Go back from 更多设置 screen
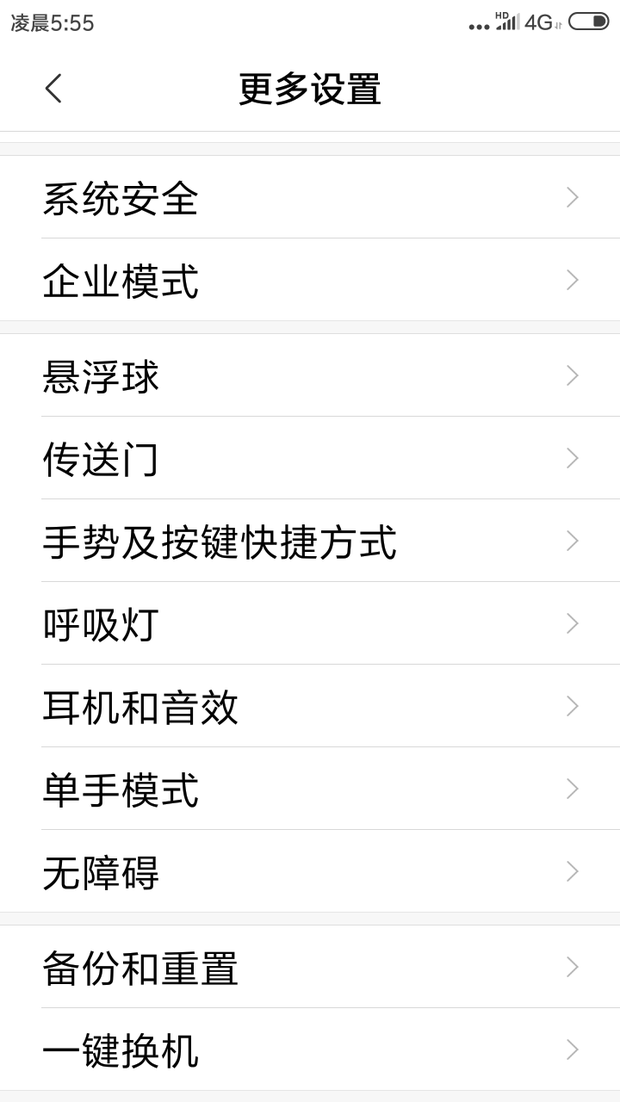620x1102 pixels. tap(53, 89)
